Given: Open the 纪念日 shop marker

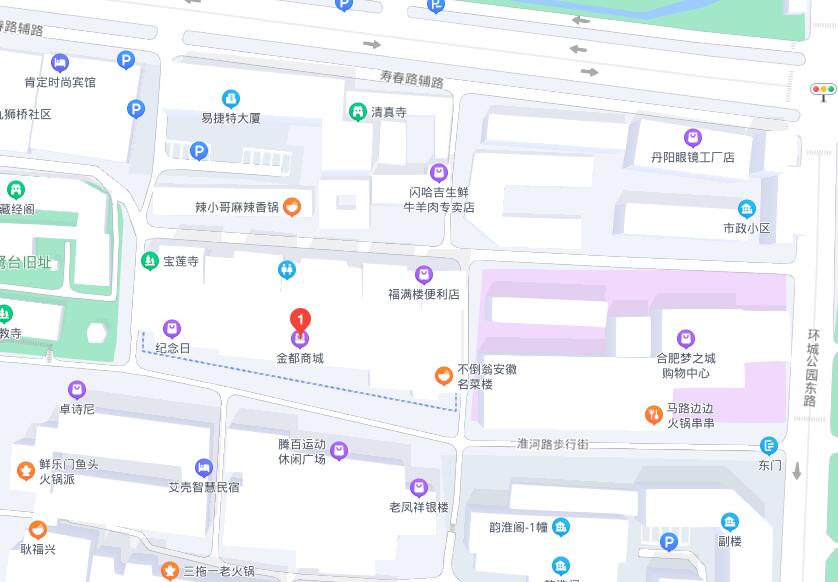Looking at the screenshot, I should coord(172,328).
